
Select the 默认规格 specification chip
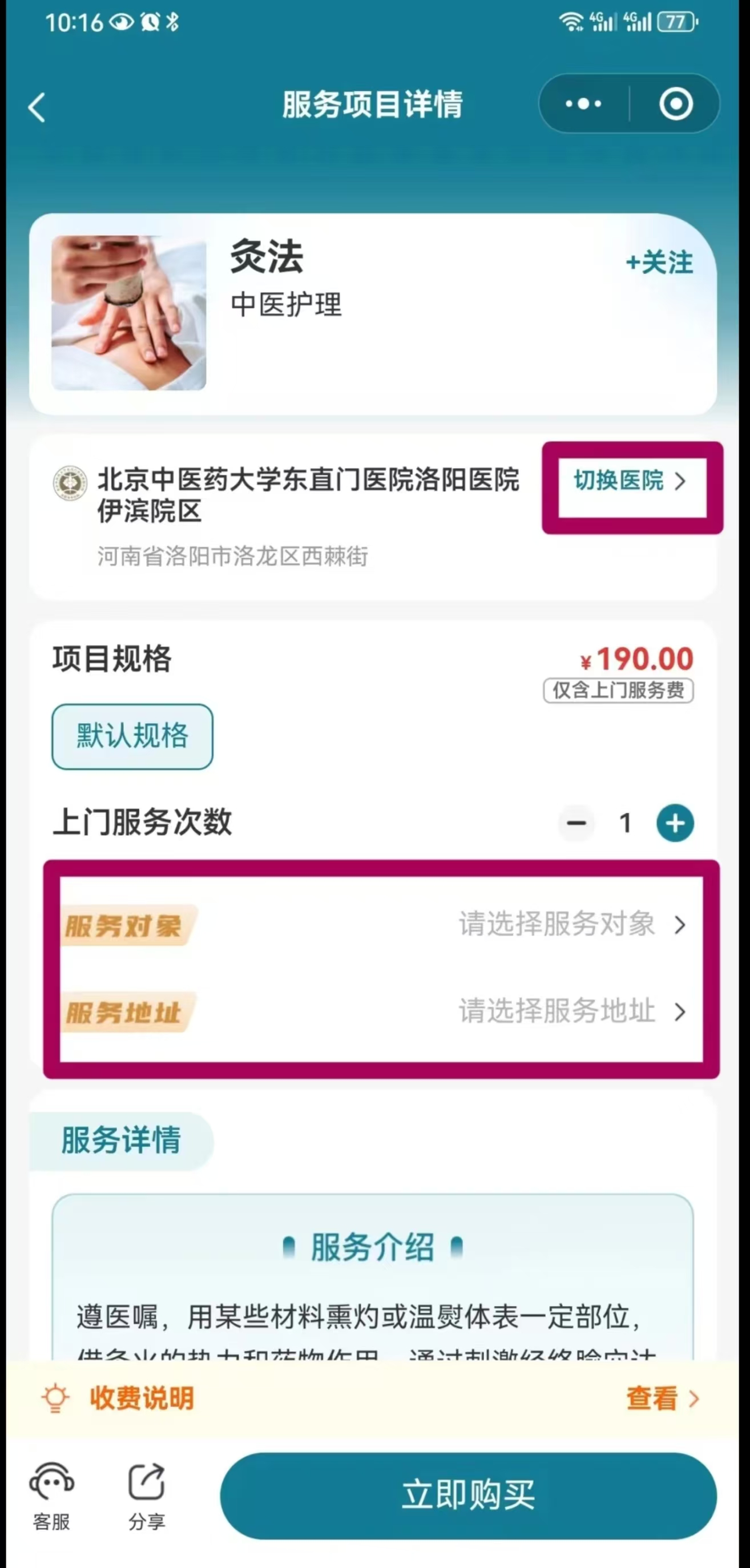point(132,736)
